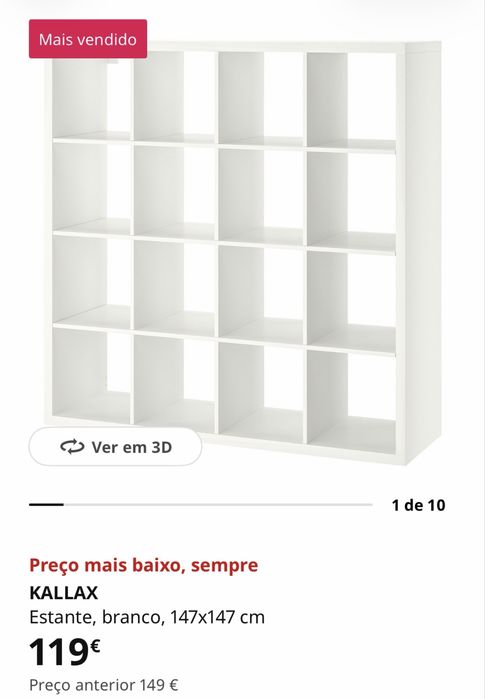The width and height of the screenshot is (485, 699).
Task: Open the Ver em 3D viewer
Action: (x=115, y=447)
